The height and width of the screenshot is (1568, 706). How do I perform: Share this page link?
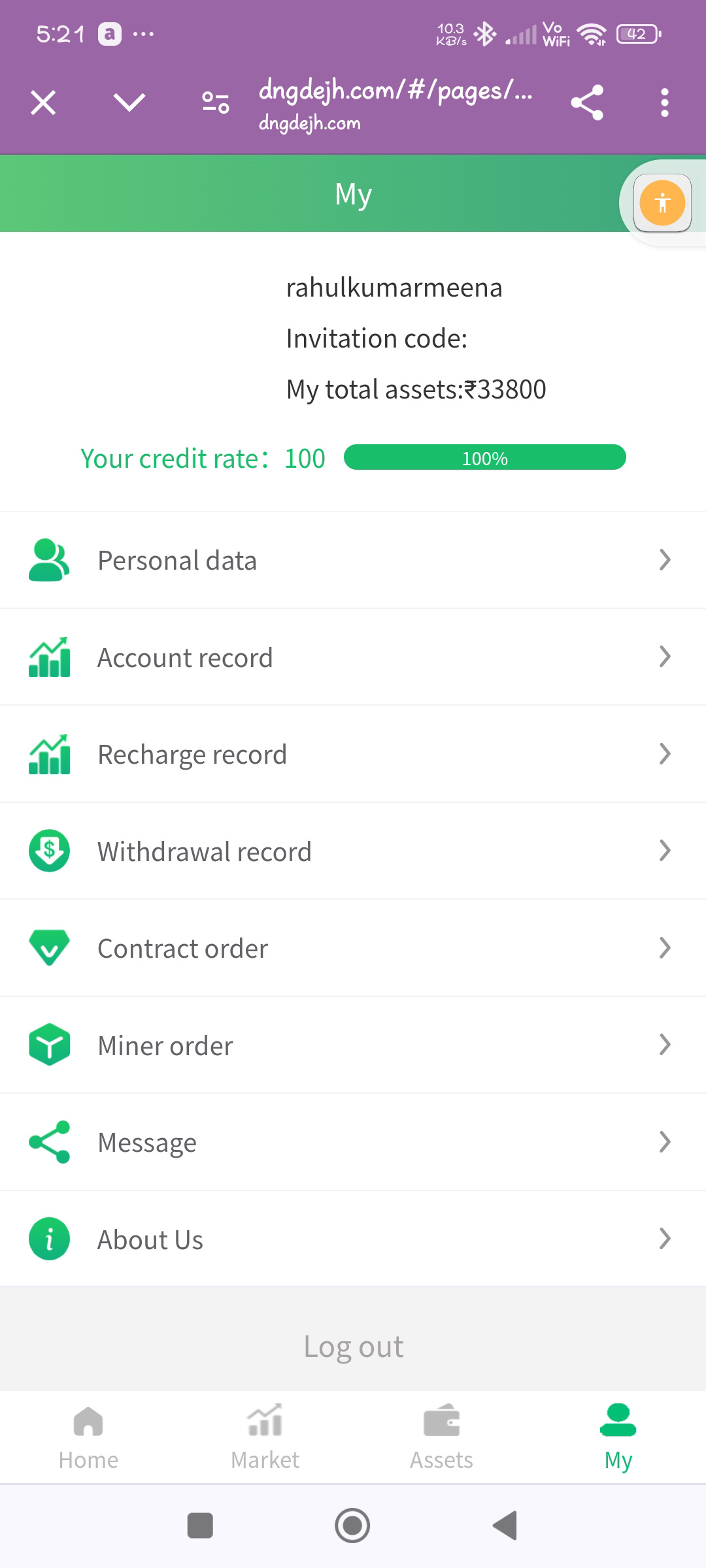pos(586,103)
